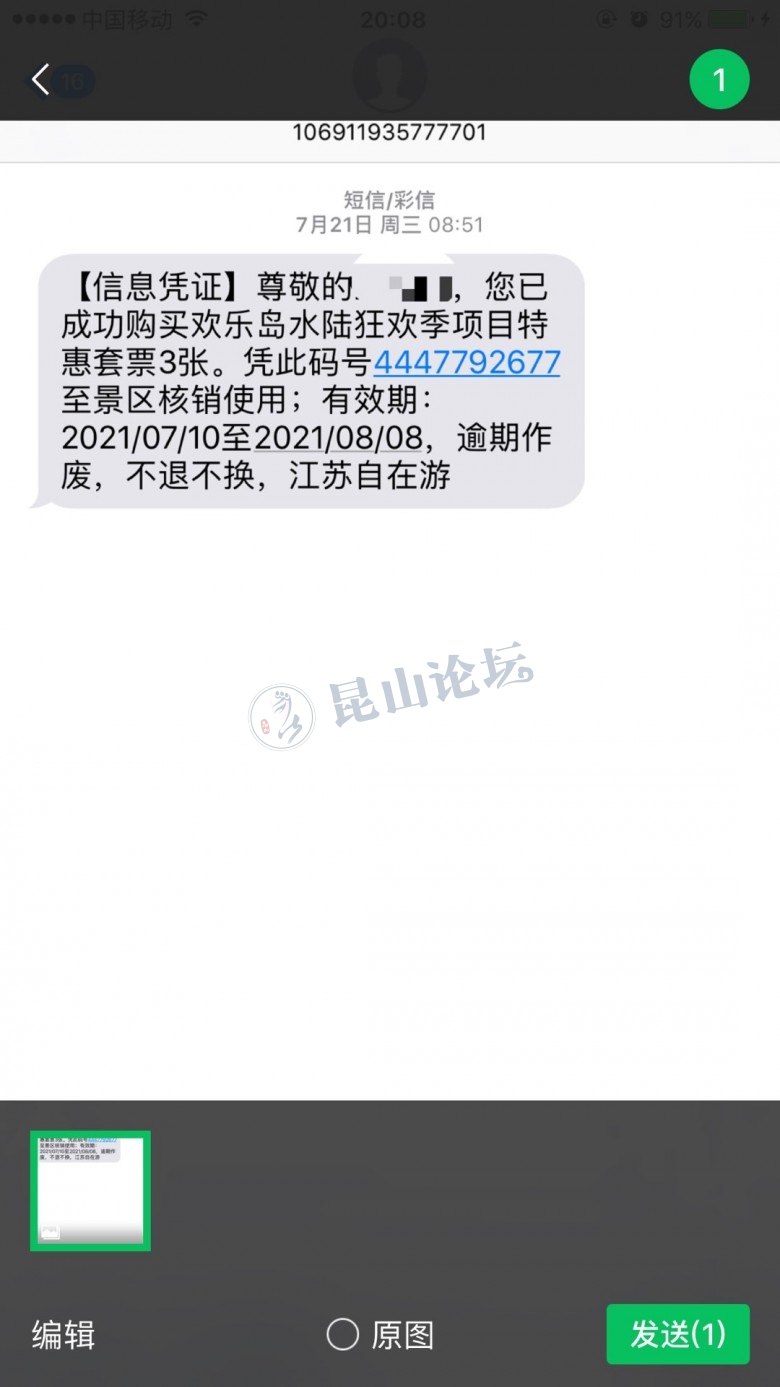
Task: Tap the selected thumbnail in the tray
Action: click(x=90, y=1190)
